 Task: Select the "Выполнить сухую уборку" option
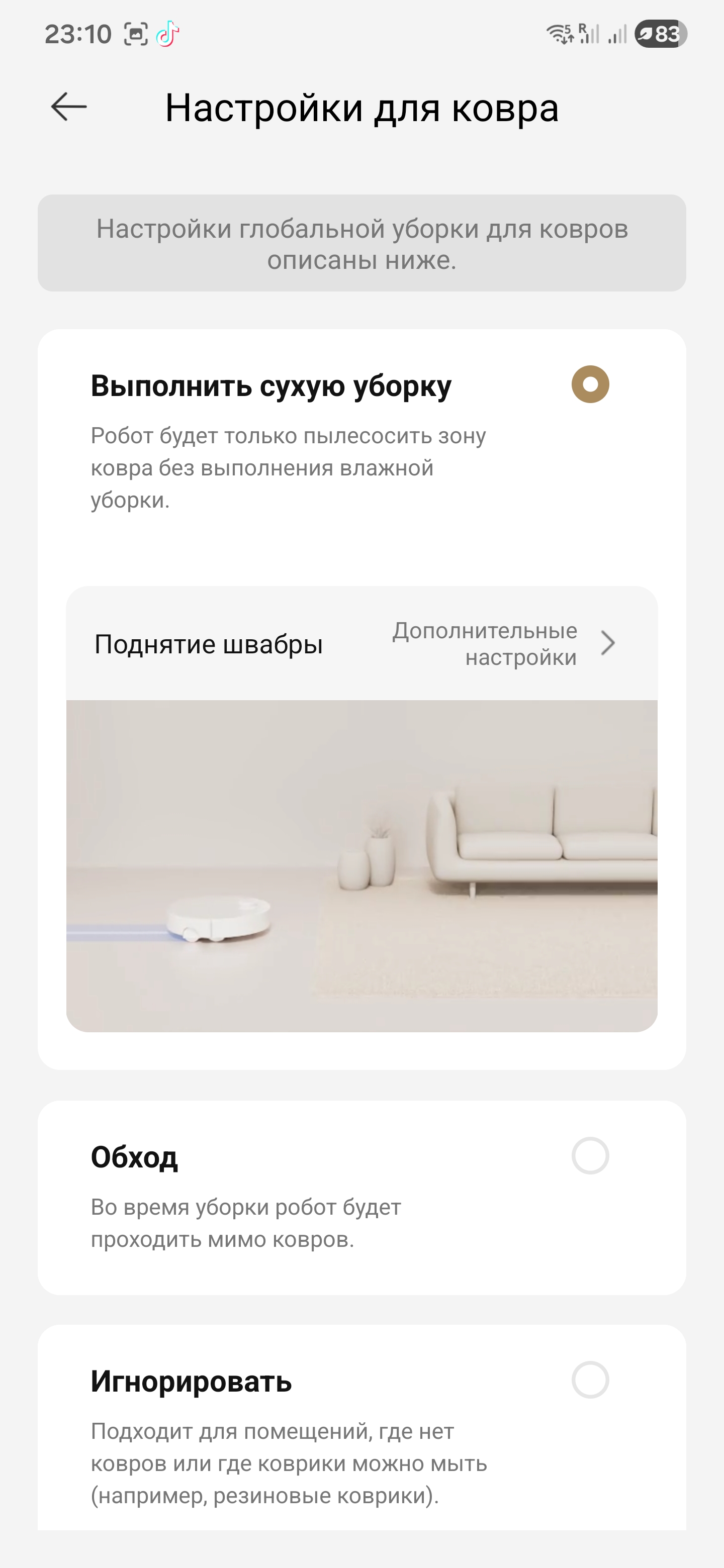[589, 384]
